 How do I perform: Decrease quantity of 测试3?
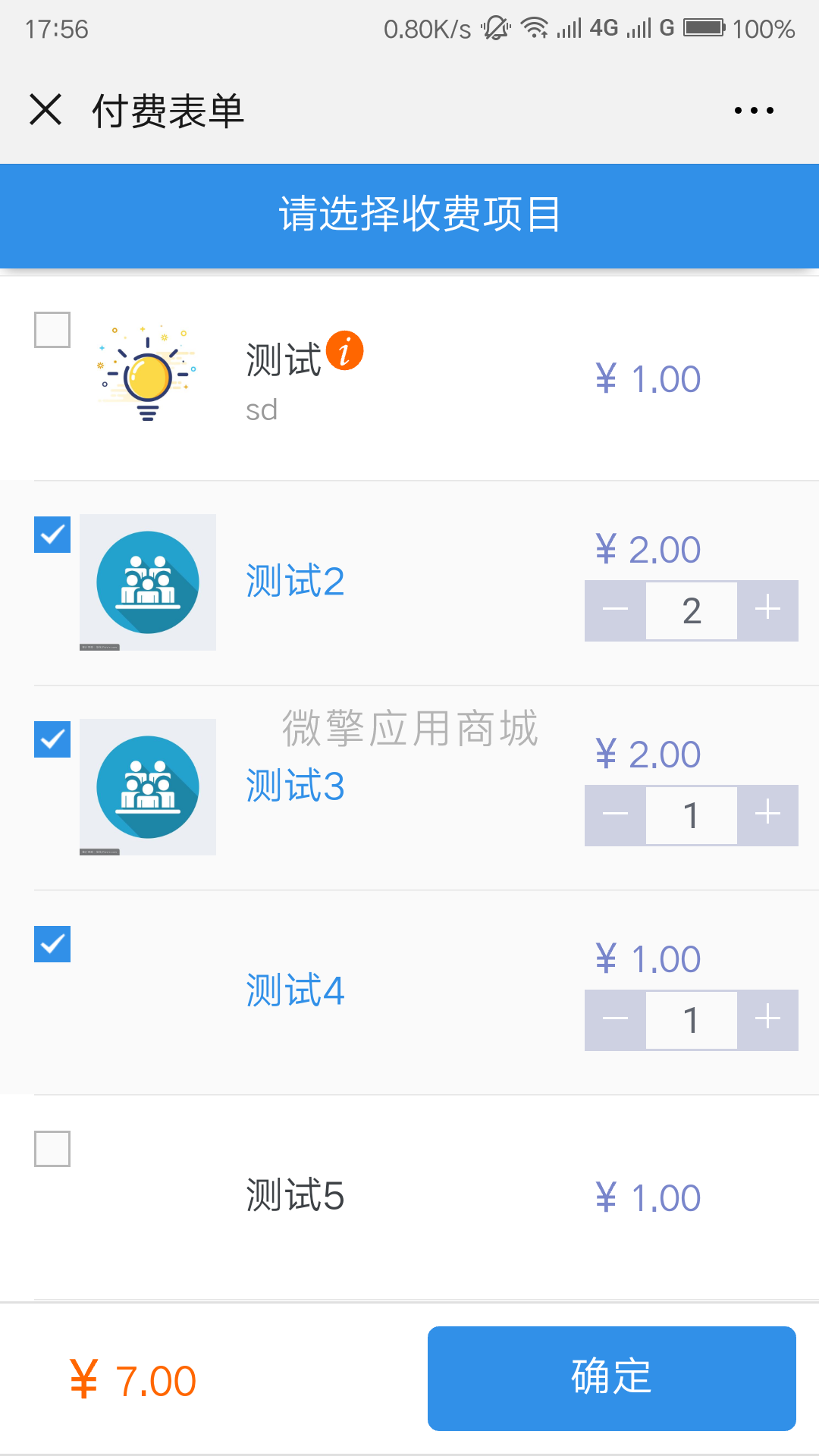[615, 815]
